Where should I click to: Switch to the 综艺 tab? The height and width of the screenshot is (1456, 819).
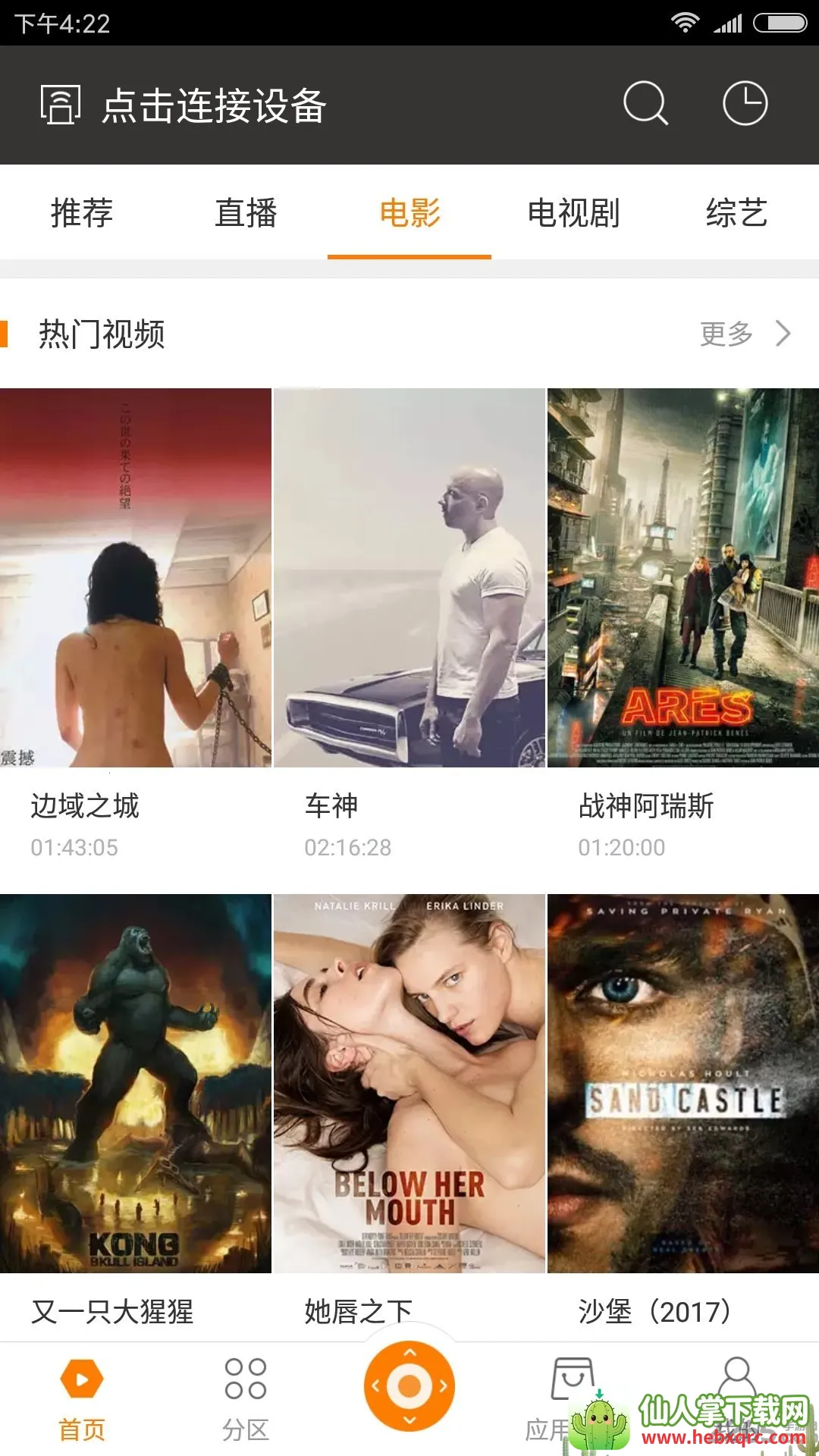tap(737, 212)
